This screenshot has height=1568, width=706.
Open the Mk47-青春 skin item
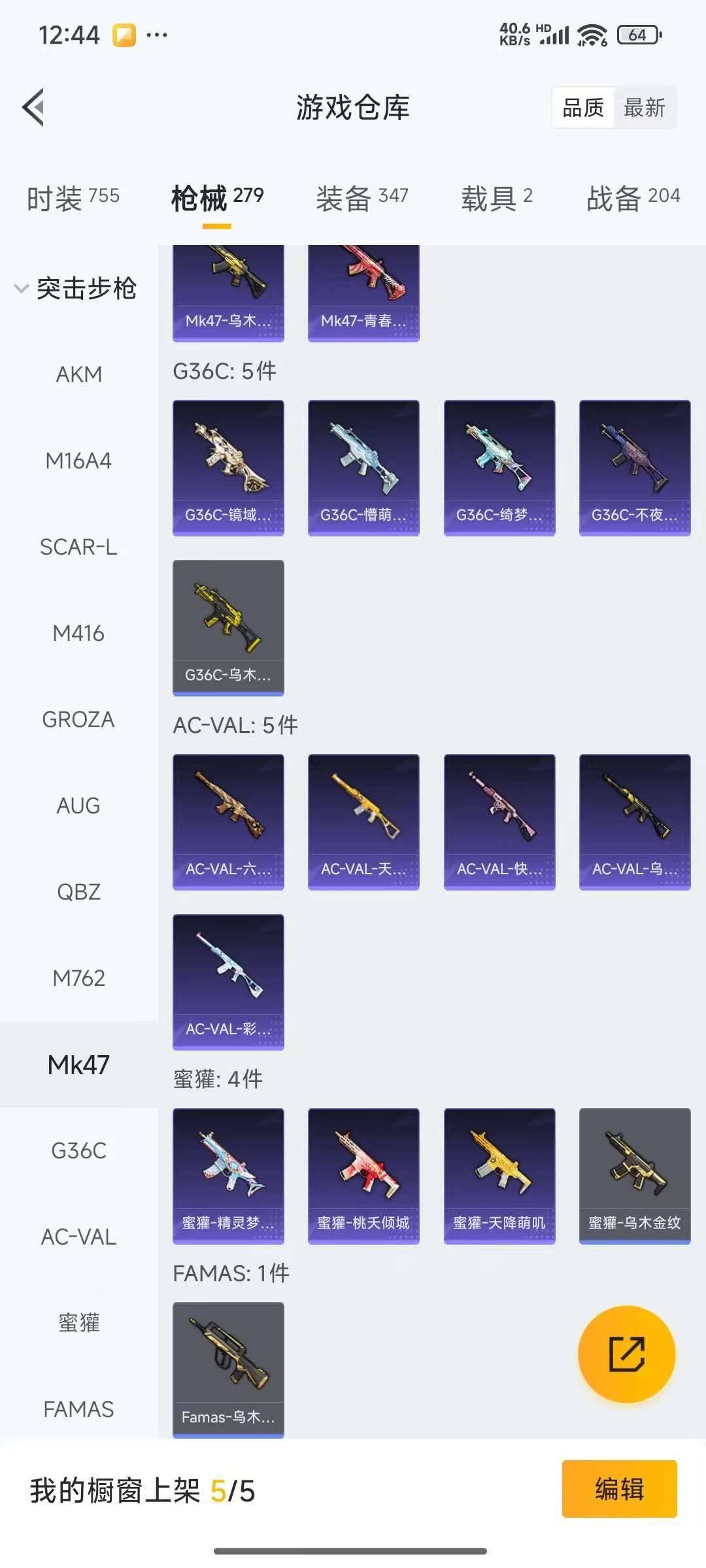click(x=363, y=293)
